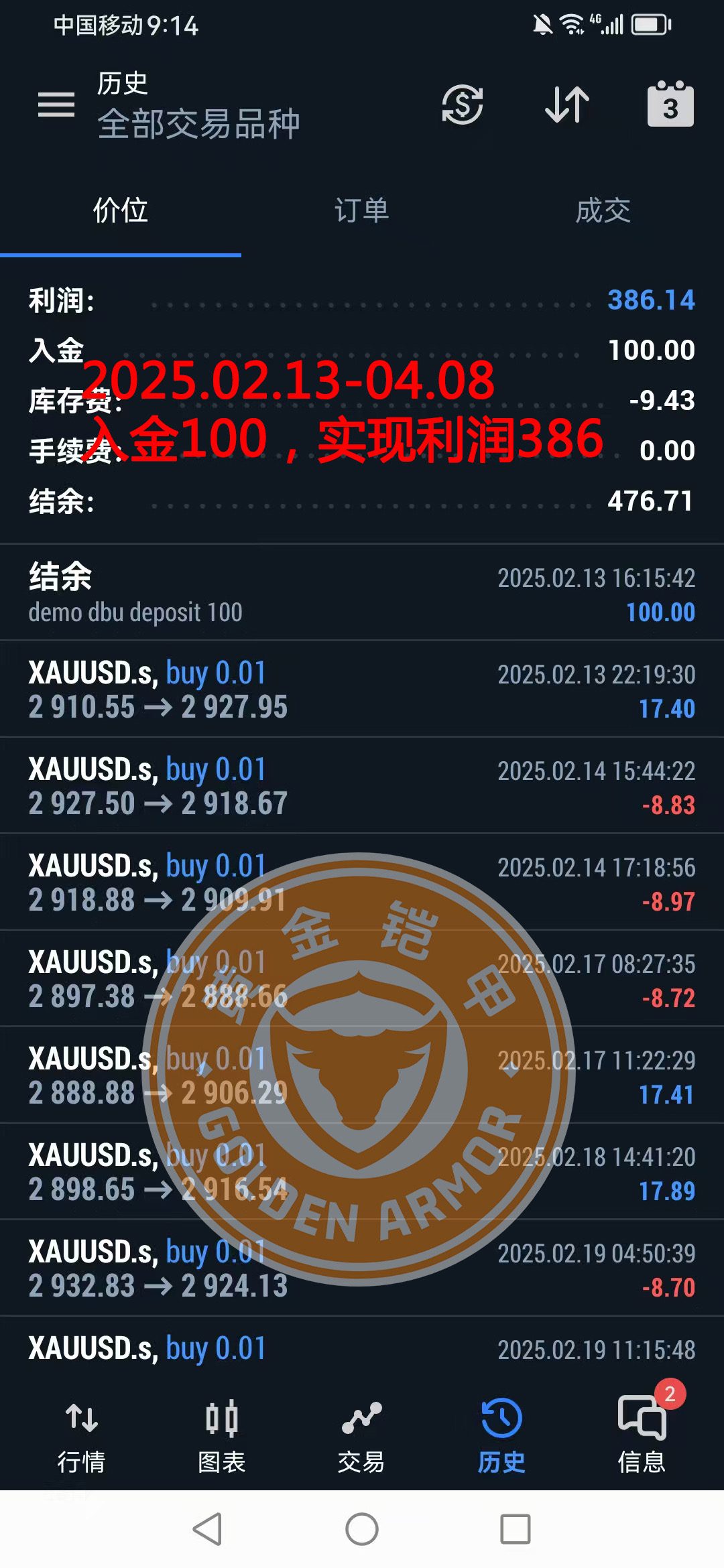Open the calendar date range picker
This screenshot has width=724, height=1568.
(670, 104)
